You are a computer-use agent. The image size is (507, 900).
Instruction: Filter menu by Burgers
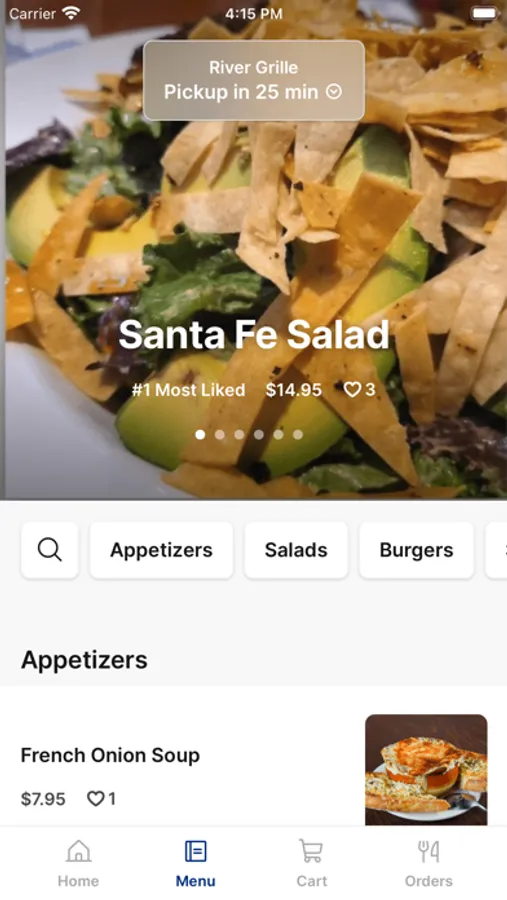coord(416,550)
